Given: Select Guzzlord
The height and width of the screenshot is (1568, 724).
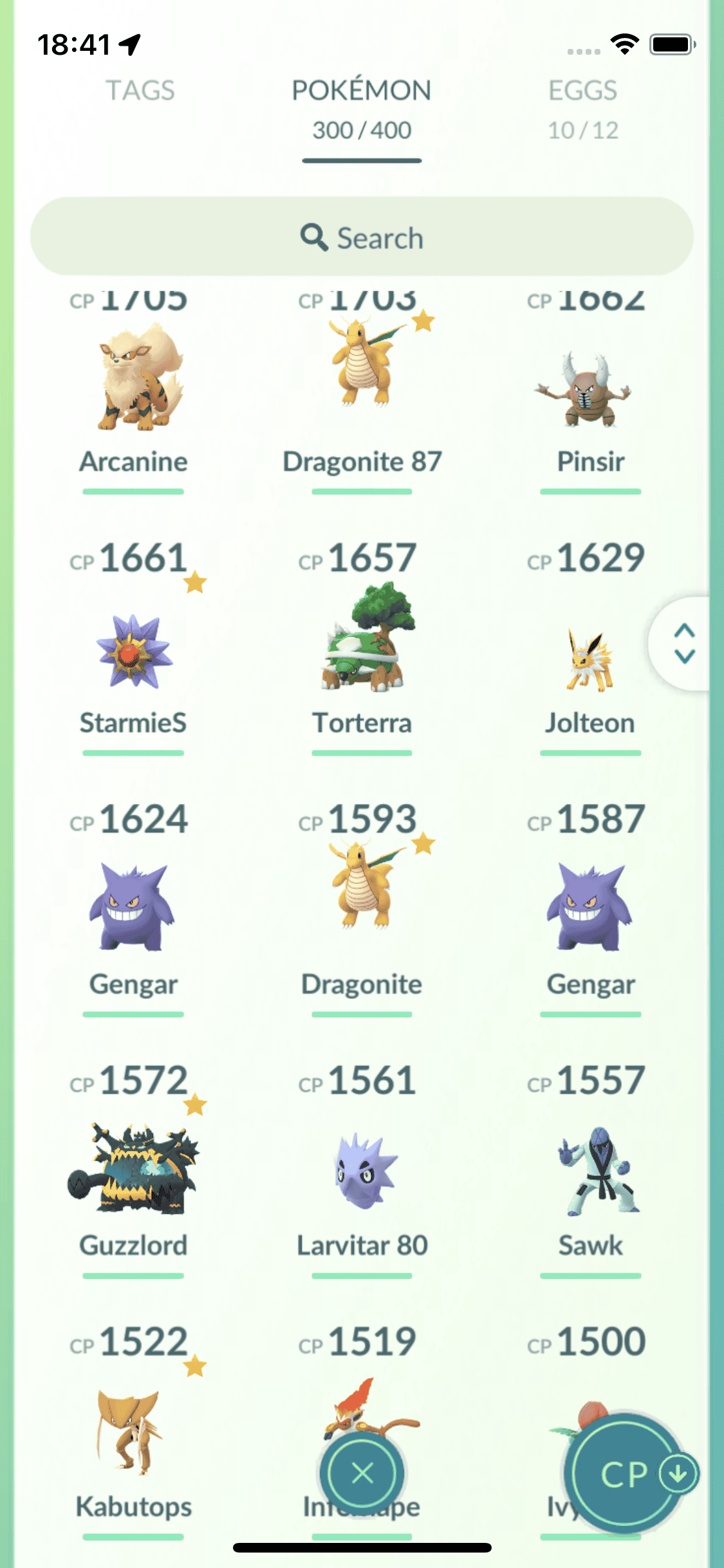Looking at the screenshot, I should point(134,1168).
